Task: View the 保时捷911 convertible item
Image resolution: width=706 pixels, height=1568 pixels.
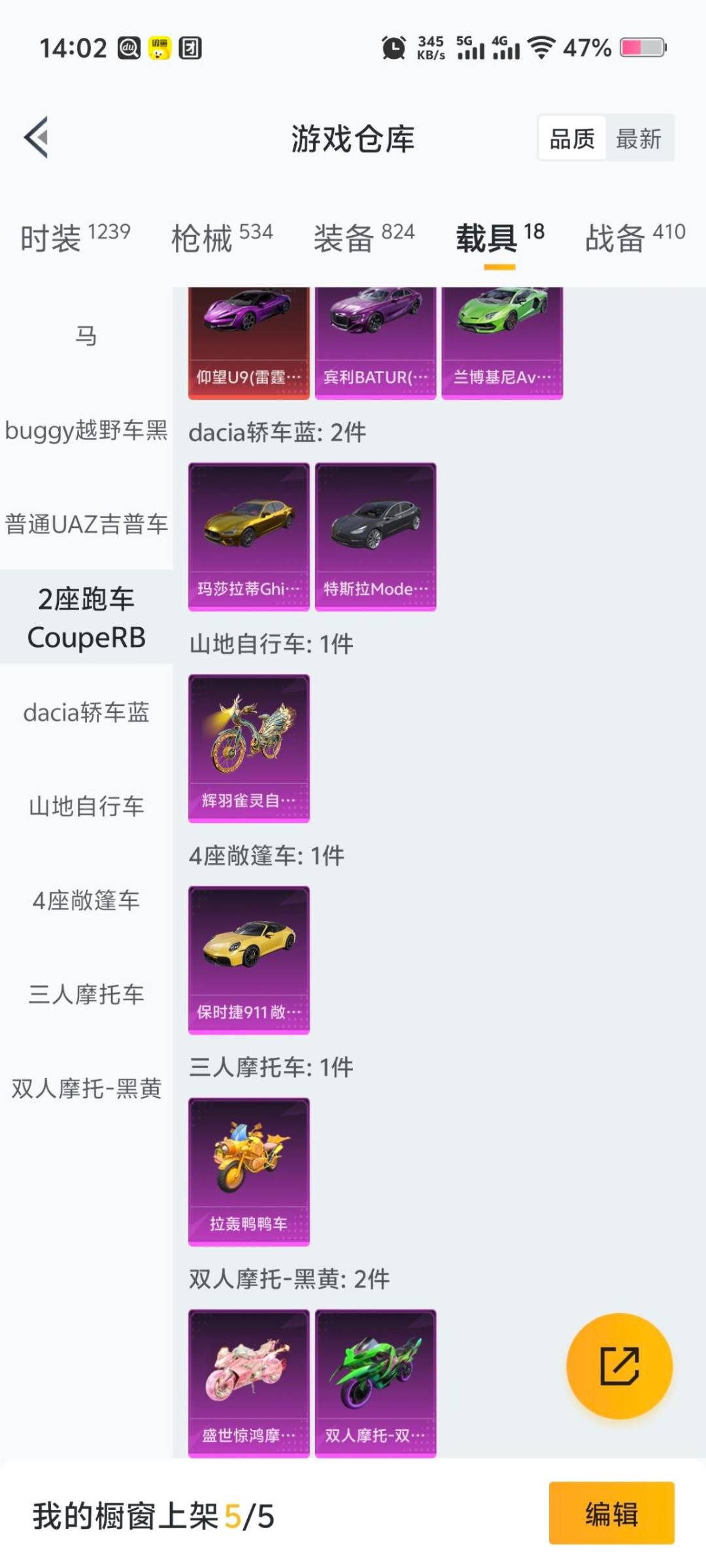Action: coord(248,960)
